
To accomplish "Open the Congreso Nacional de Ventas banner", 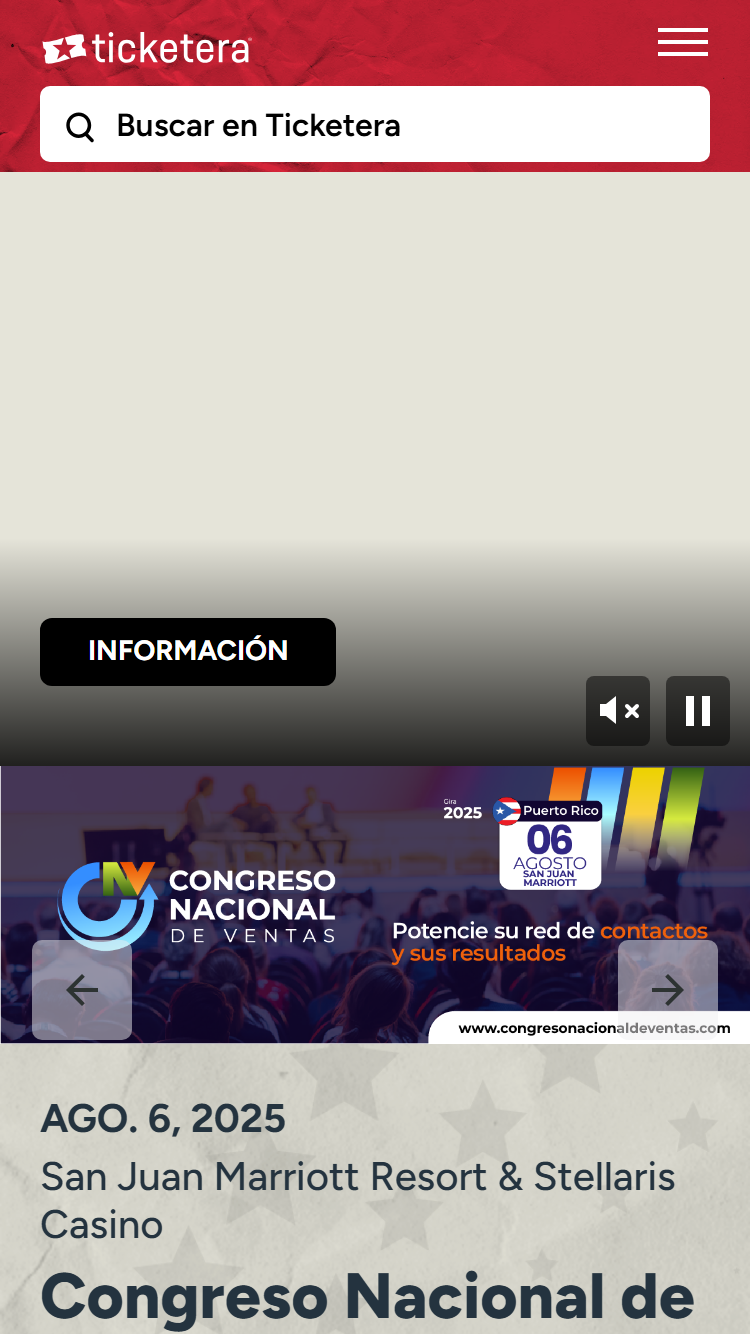I will pos(375,905).
